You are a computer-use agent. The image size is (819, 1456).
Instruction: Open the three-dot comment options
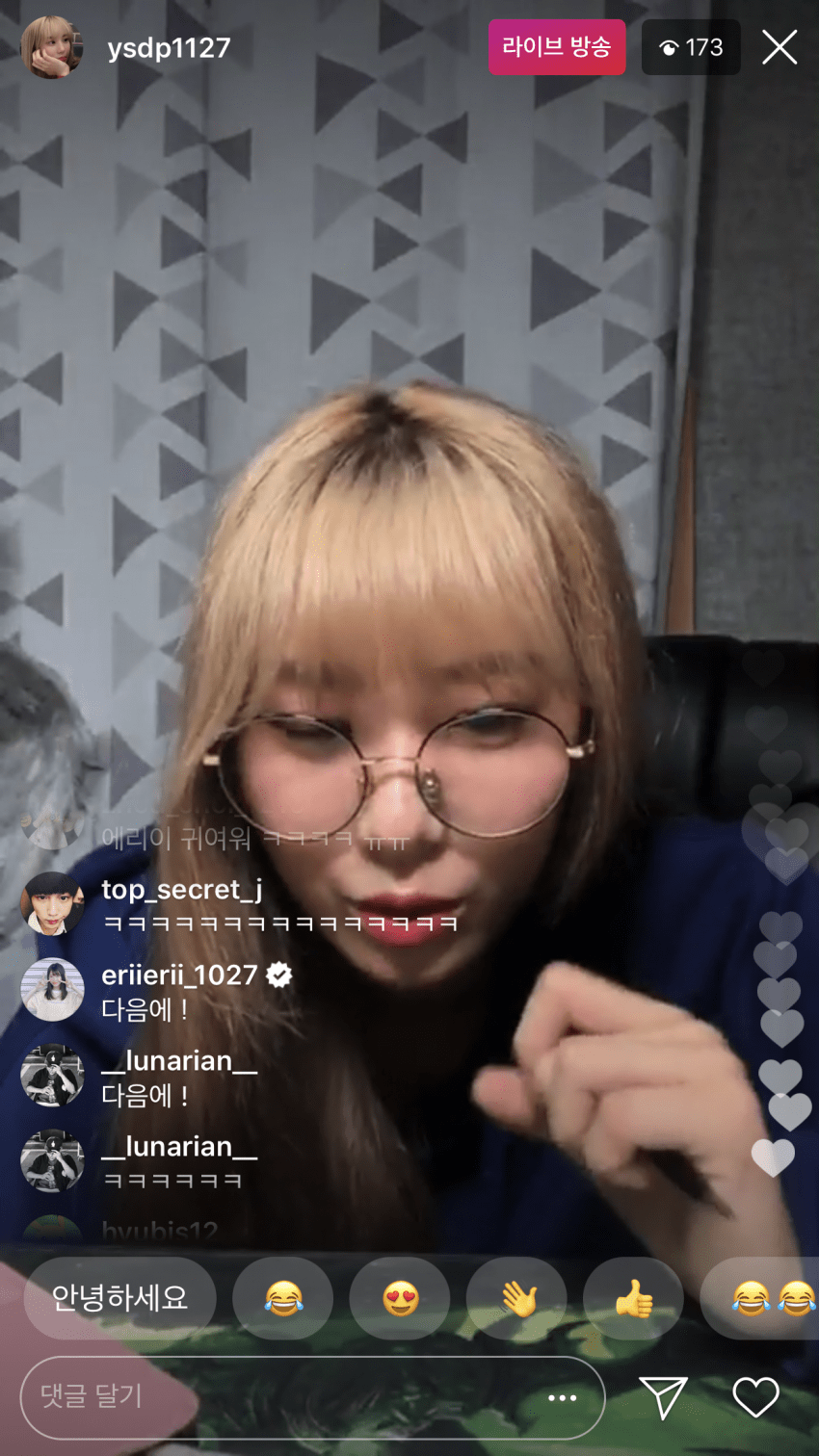pos(562,1397)
